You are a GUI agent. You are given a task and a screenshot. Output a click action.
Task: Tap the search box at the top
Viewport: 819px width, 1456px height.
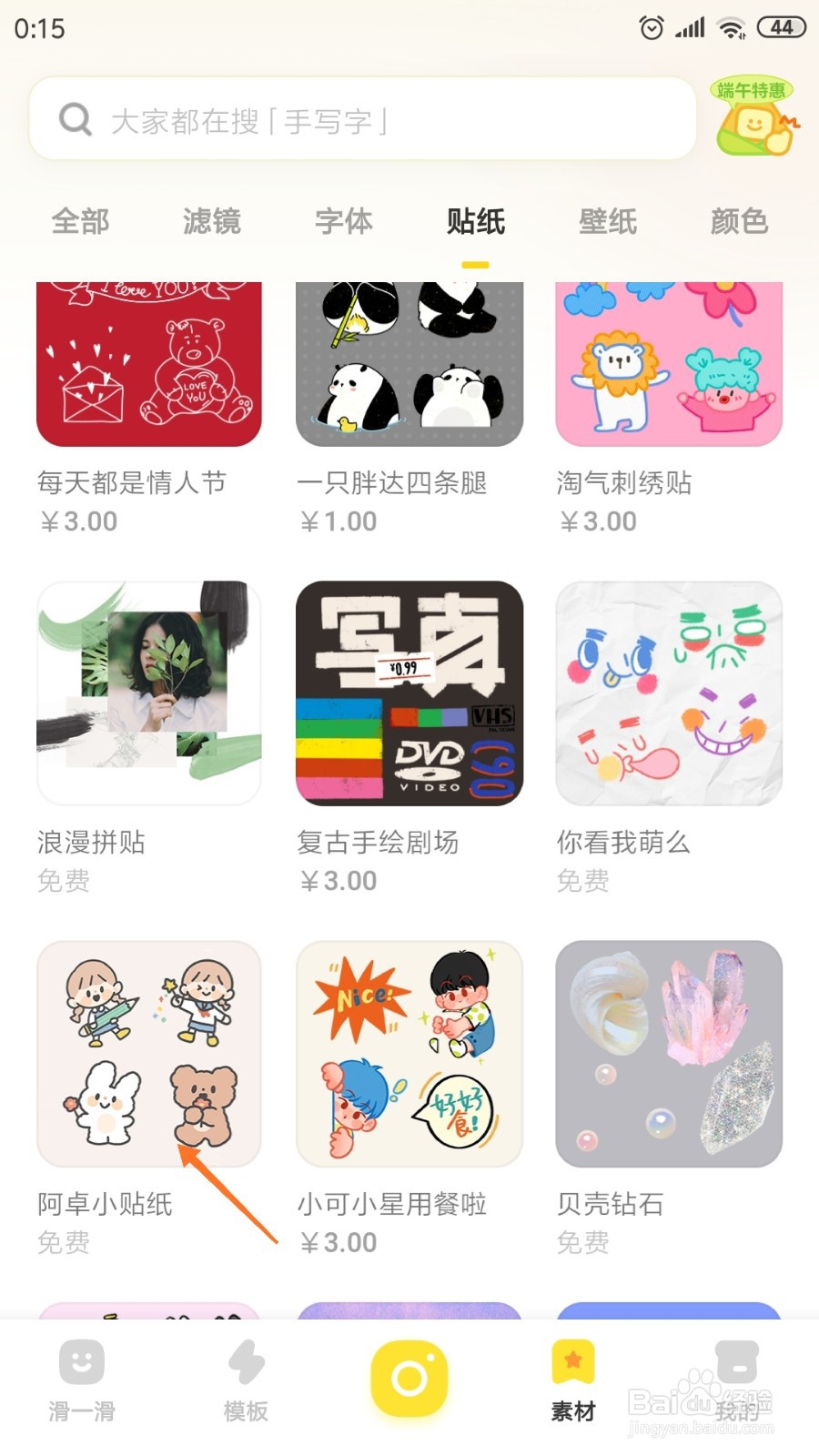click(363, 119)
